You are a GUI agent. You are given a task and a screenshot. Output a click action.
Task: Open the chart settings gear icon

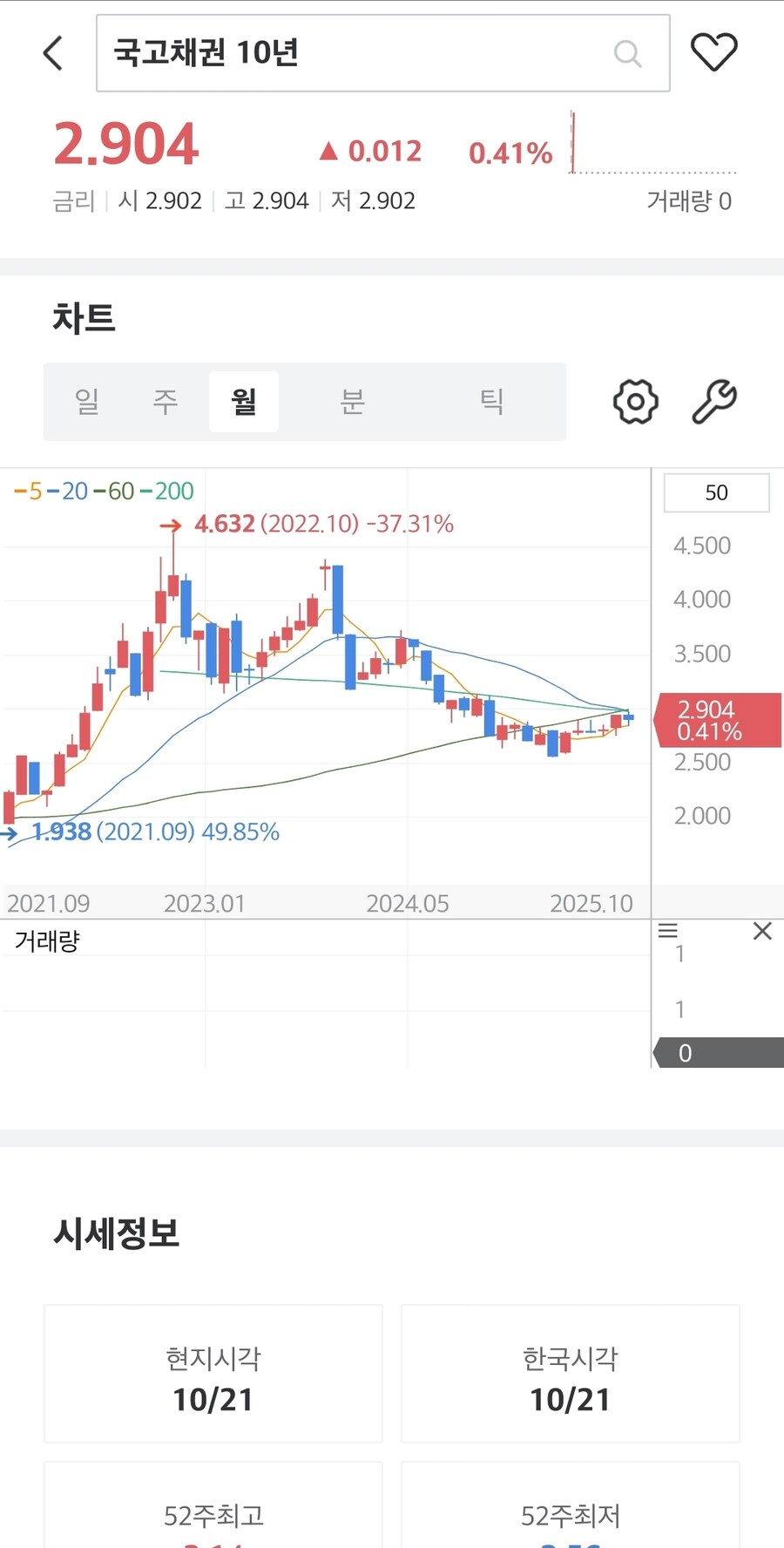click(x=635, y=402)
